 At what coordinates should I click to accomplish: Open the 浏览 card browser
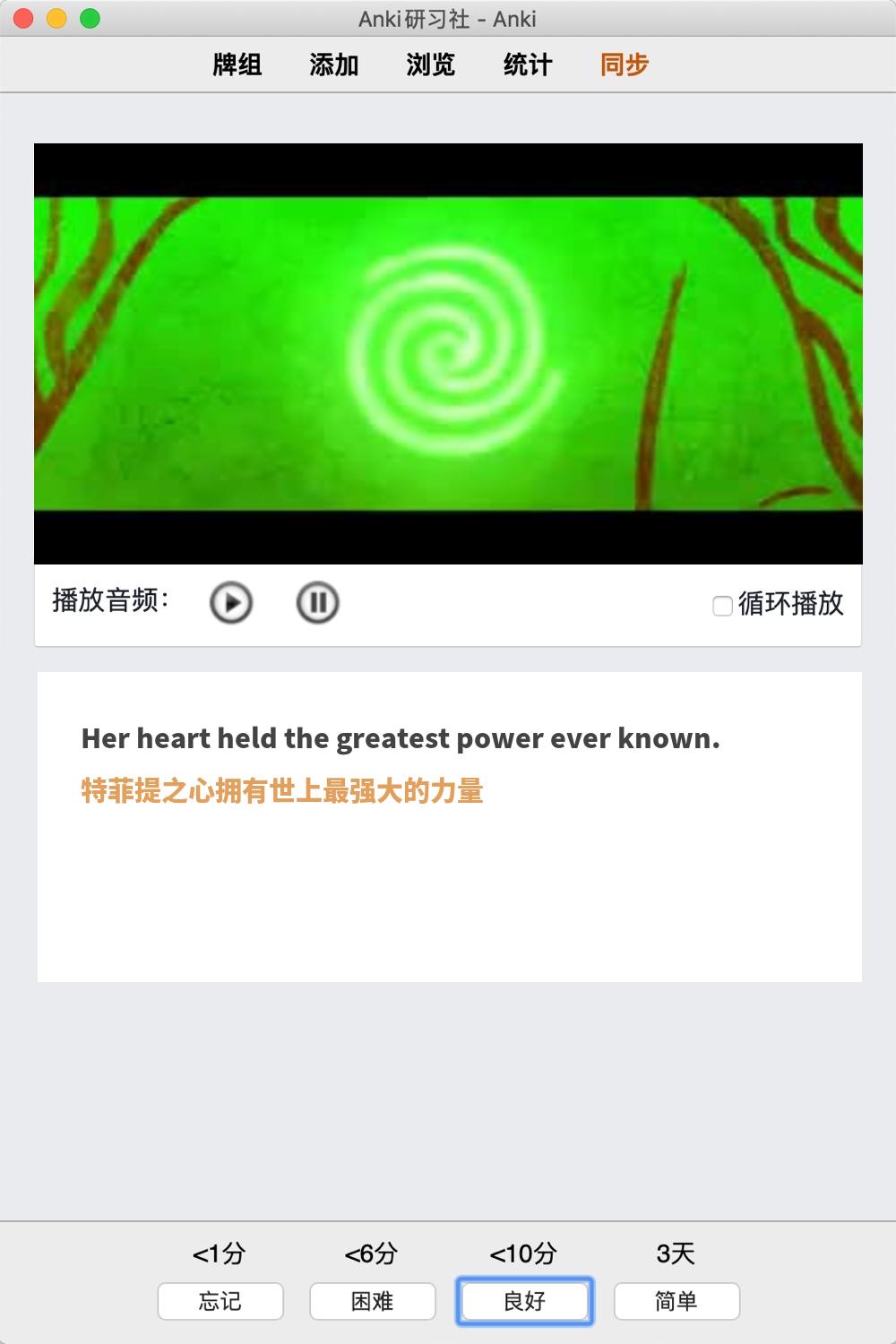click(430, 65)
